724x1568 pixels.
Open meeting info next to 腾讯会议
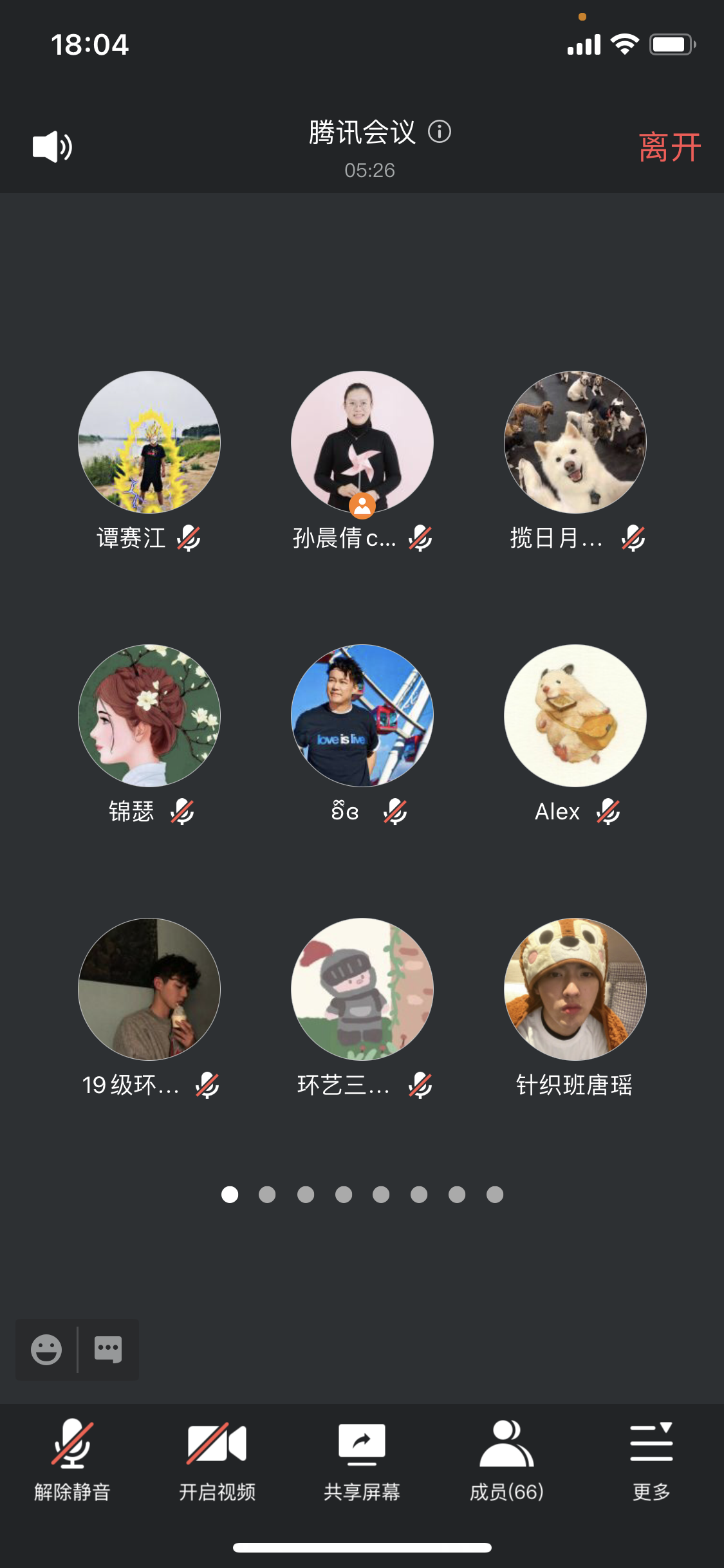pos(440,132)
